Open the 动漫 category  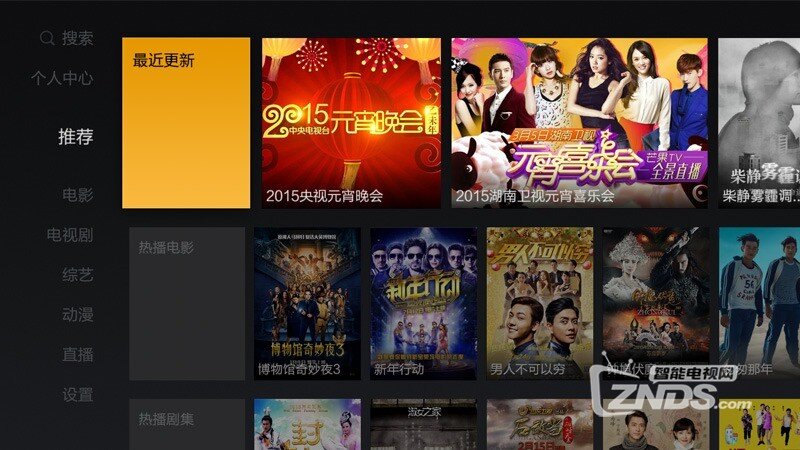coord(77,315)
